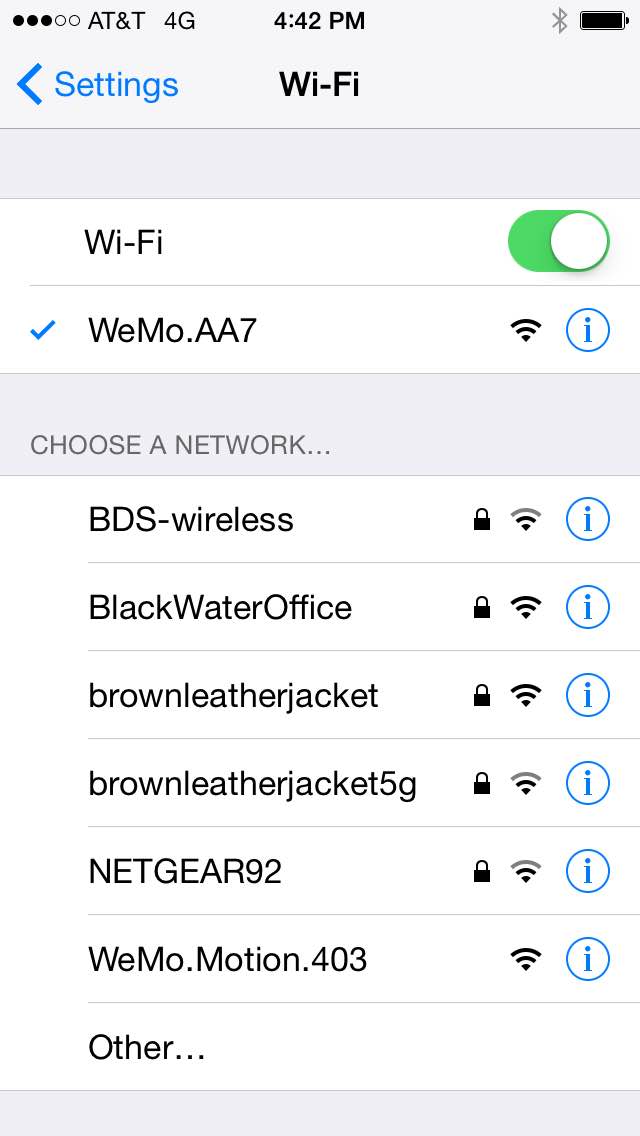Join the BDS-wireless network
Viewport: 640px width, 1136px height.
coord(191,520)
